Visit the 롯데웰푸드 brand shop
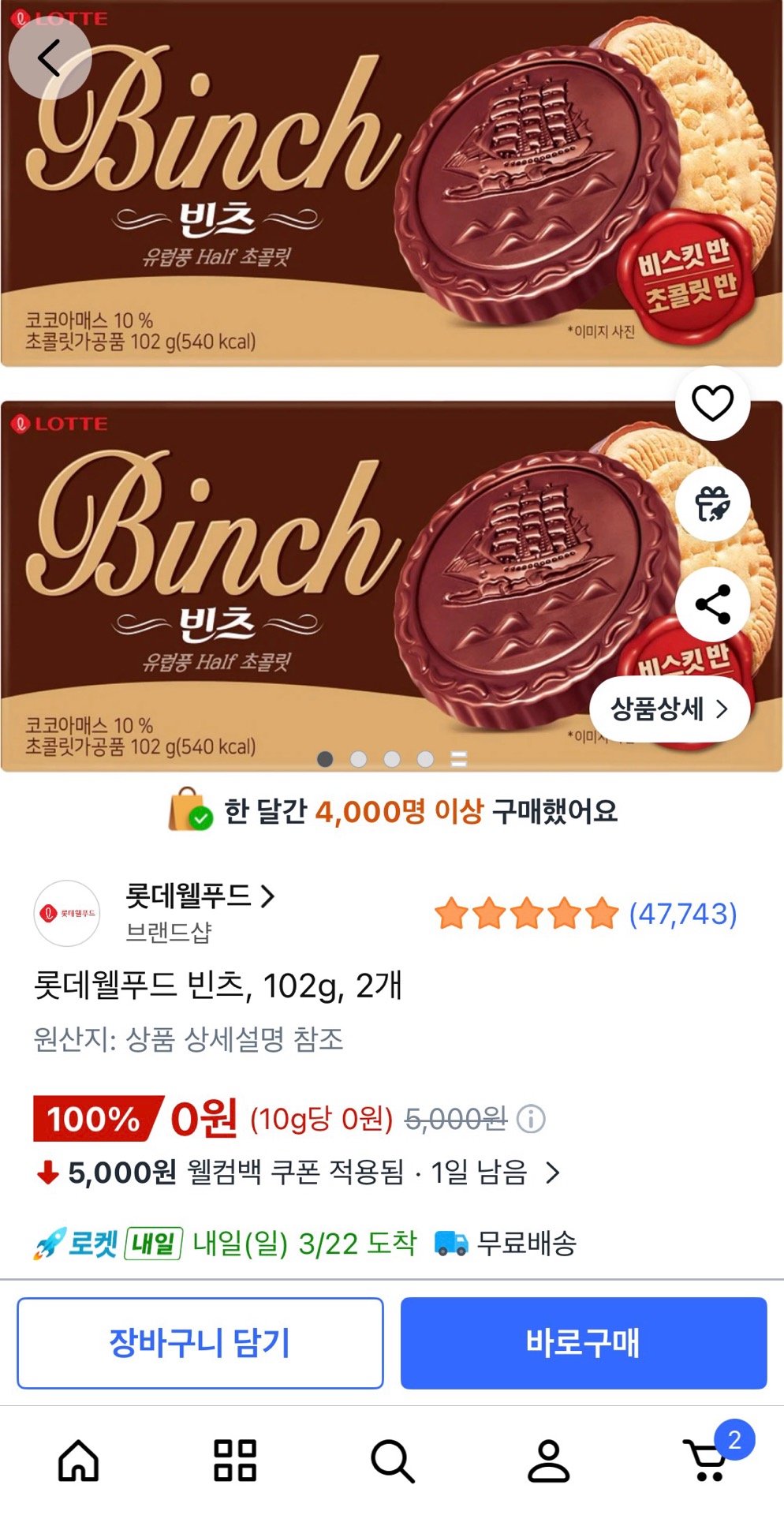Viewport: 784px width, 1515px height. 200,896
